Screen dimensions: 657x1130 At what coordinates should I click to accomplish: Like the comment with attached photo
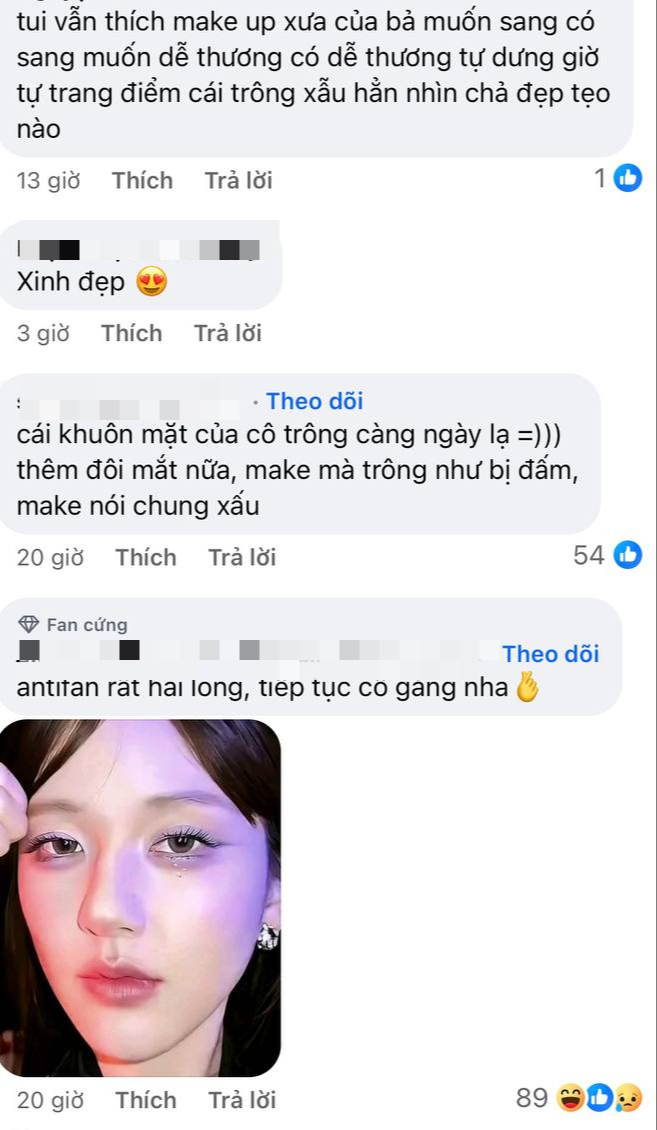click(146, 1100)
